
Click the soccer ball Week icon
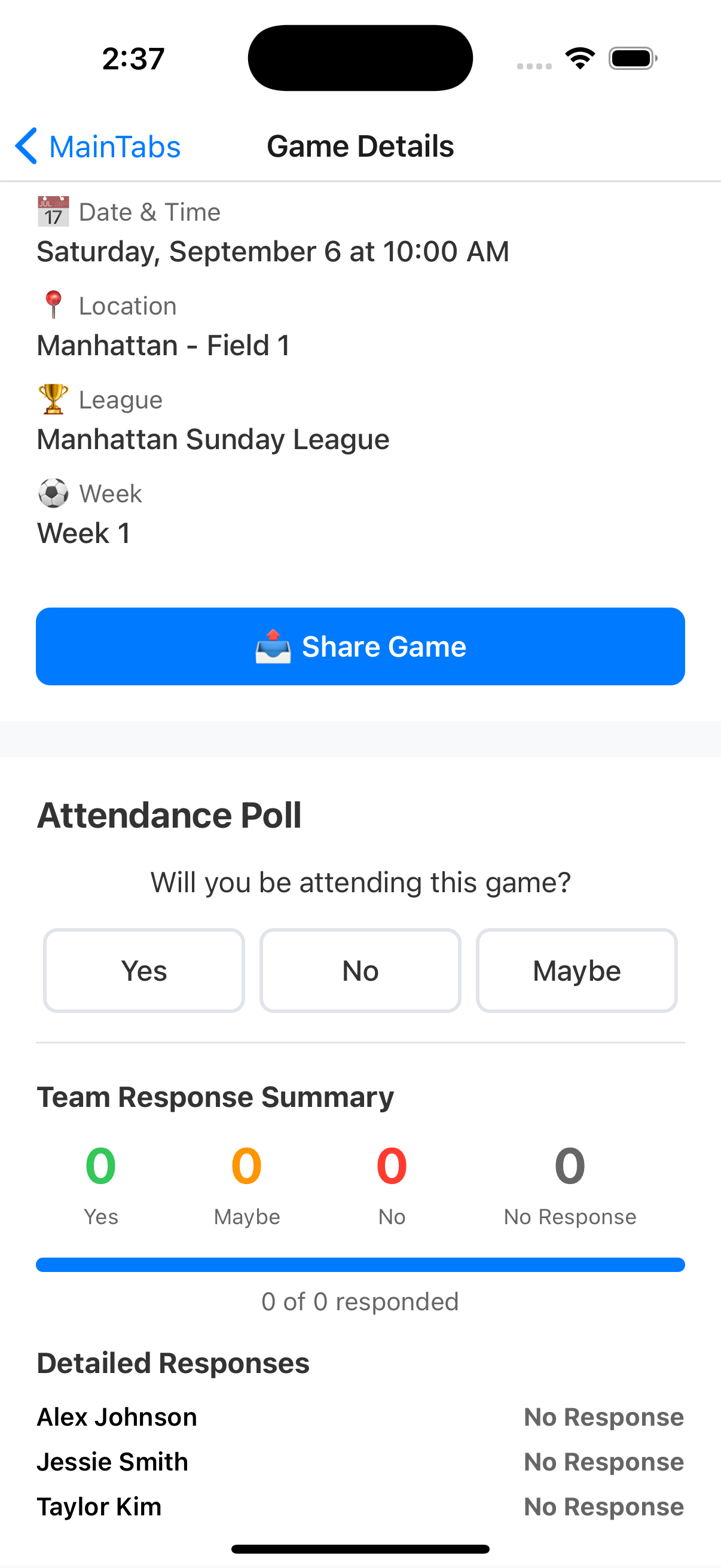click(53, 492)
